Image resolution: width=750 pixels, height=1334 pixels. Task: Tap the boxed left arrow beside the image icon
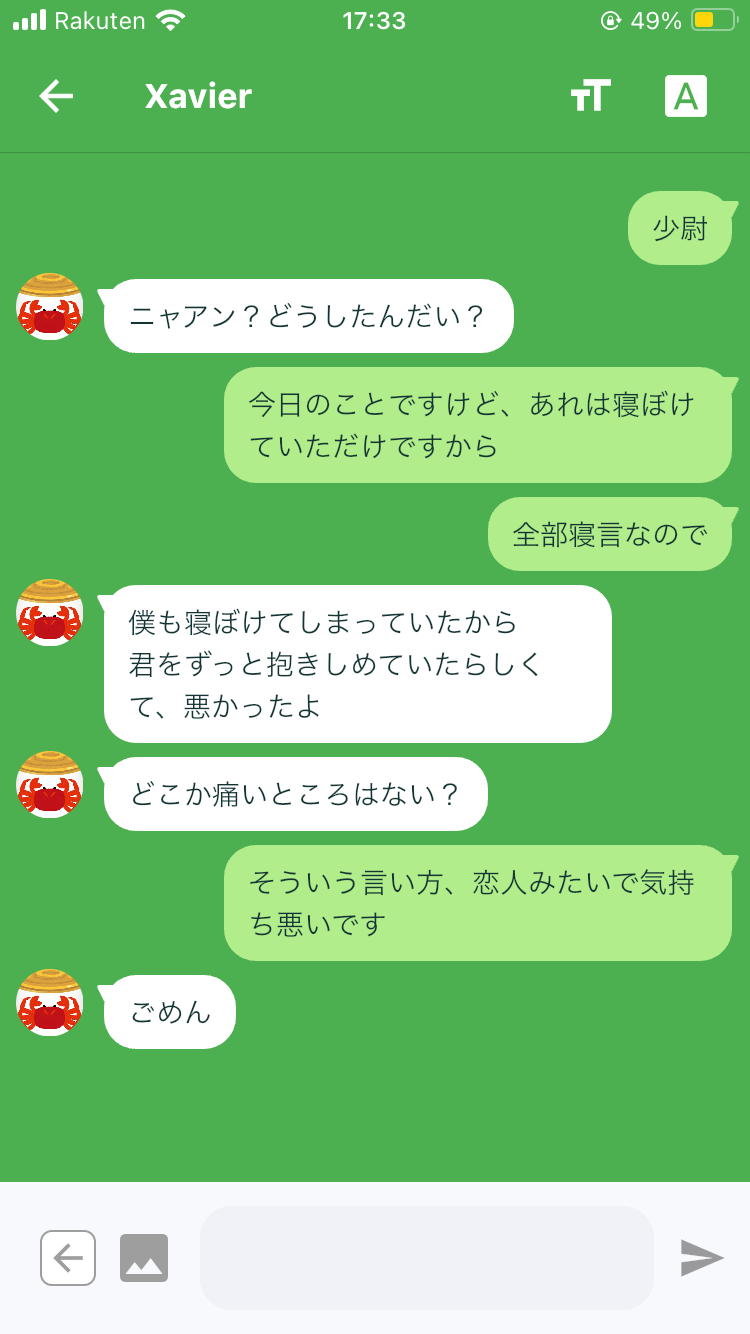(68, 1257)
